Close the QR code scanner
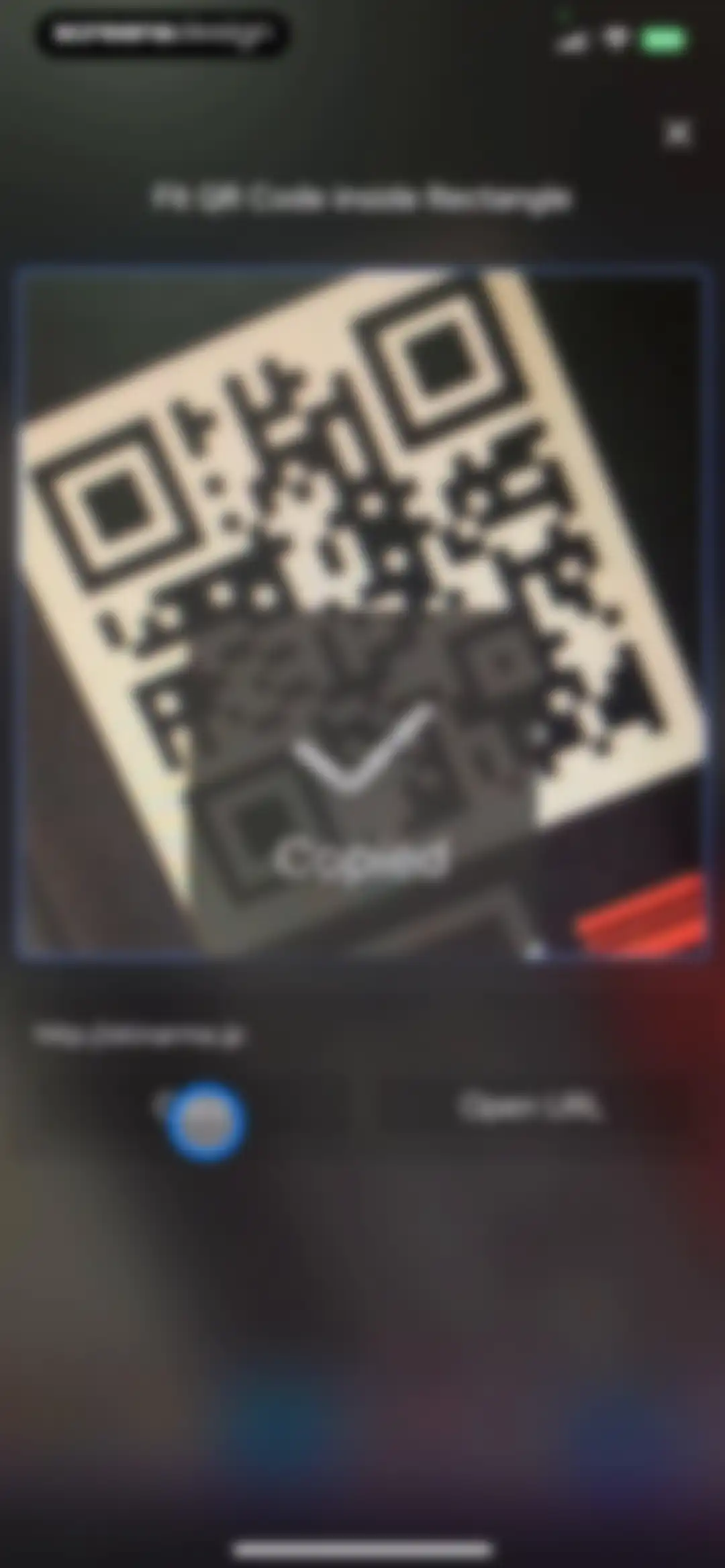 coord(677,133)
